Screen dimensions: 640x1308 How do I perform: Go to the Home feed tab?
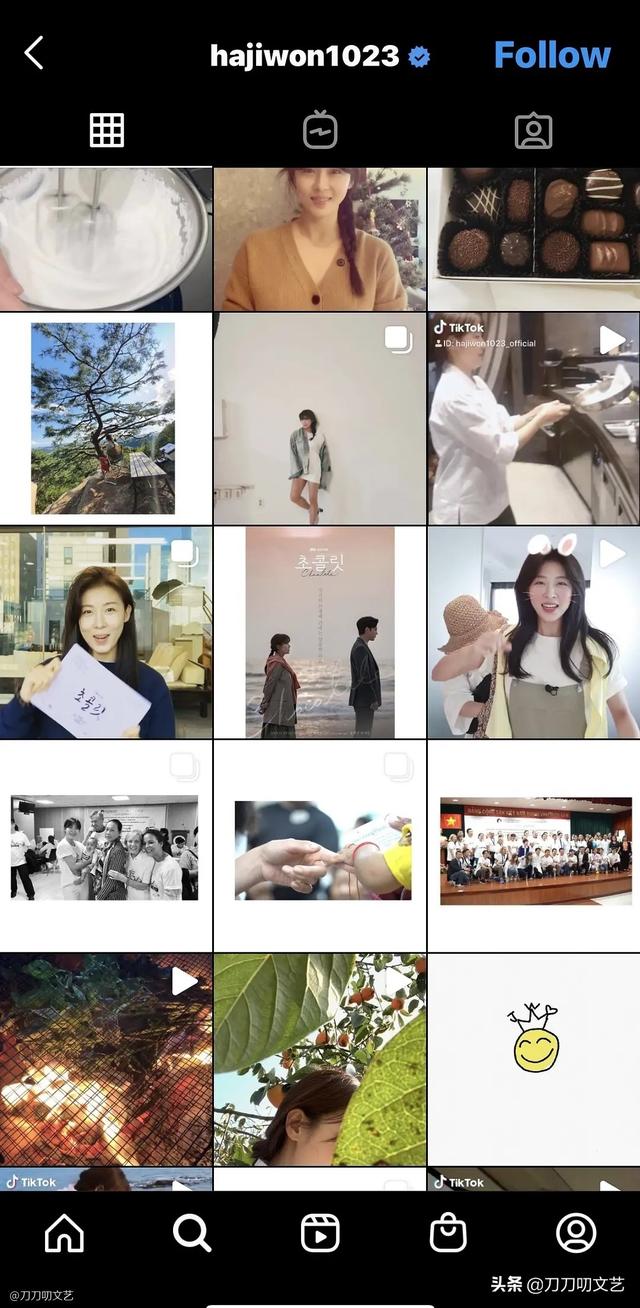click(x=65, y=1234)
